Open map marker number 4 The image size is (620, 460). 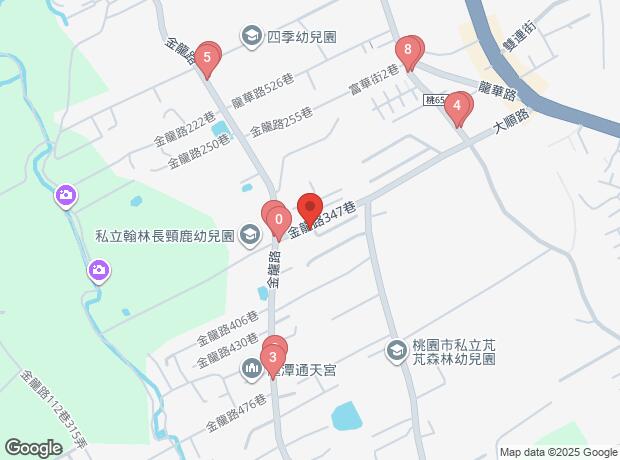(x=457, y=106)
